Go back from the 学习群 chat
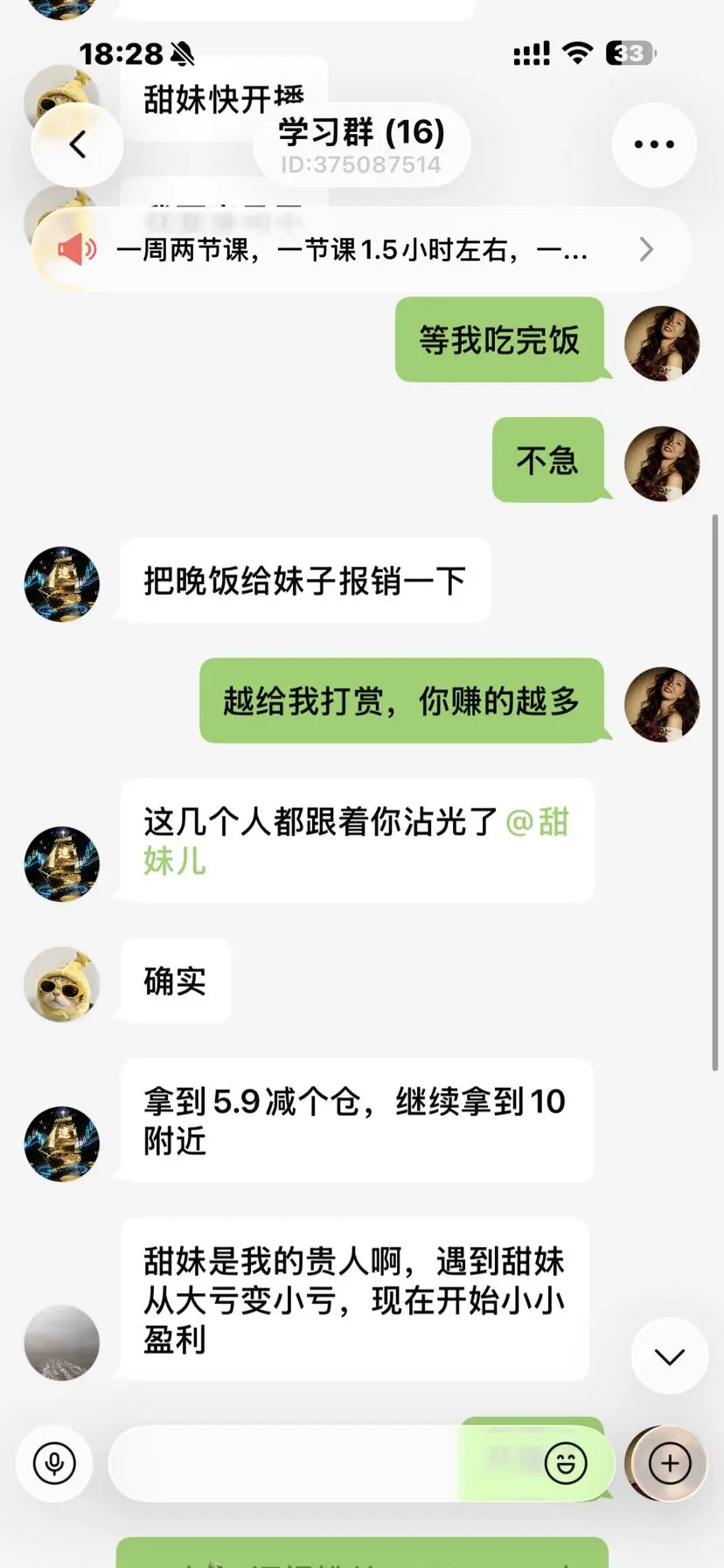Screen dimensions: 724x1568 [77, 144]
